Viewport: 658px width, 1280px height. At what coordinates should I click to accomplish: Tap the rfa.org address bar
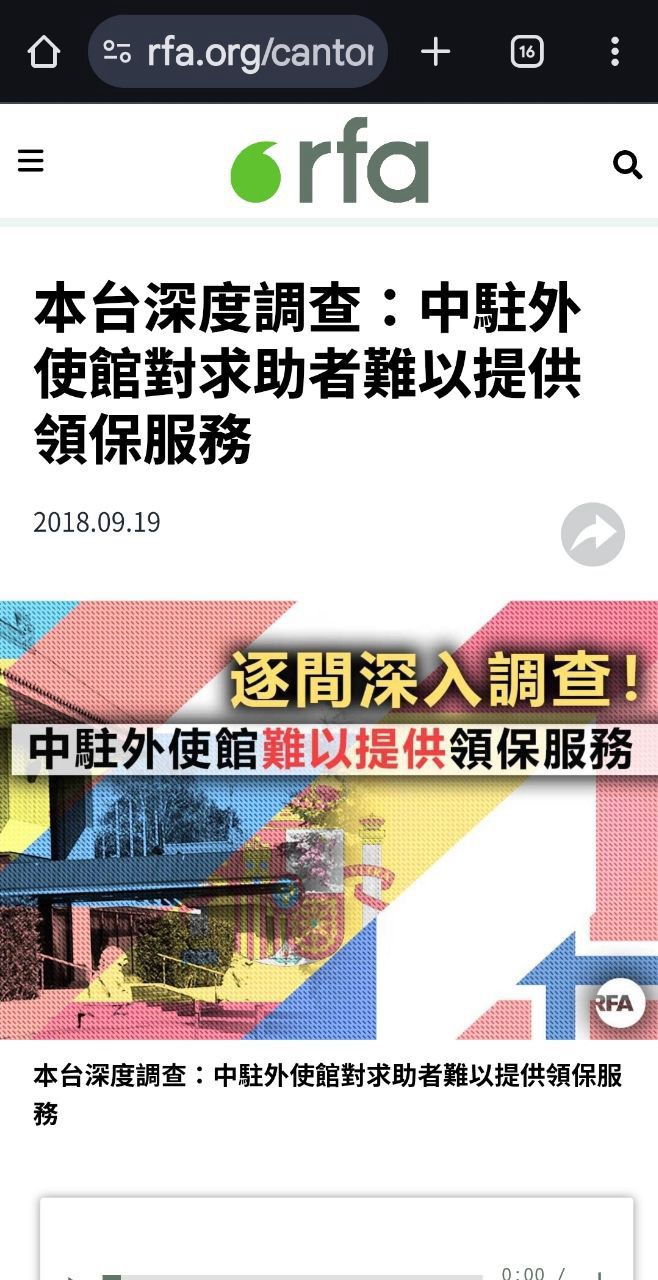click(x=238, y=51)
